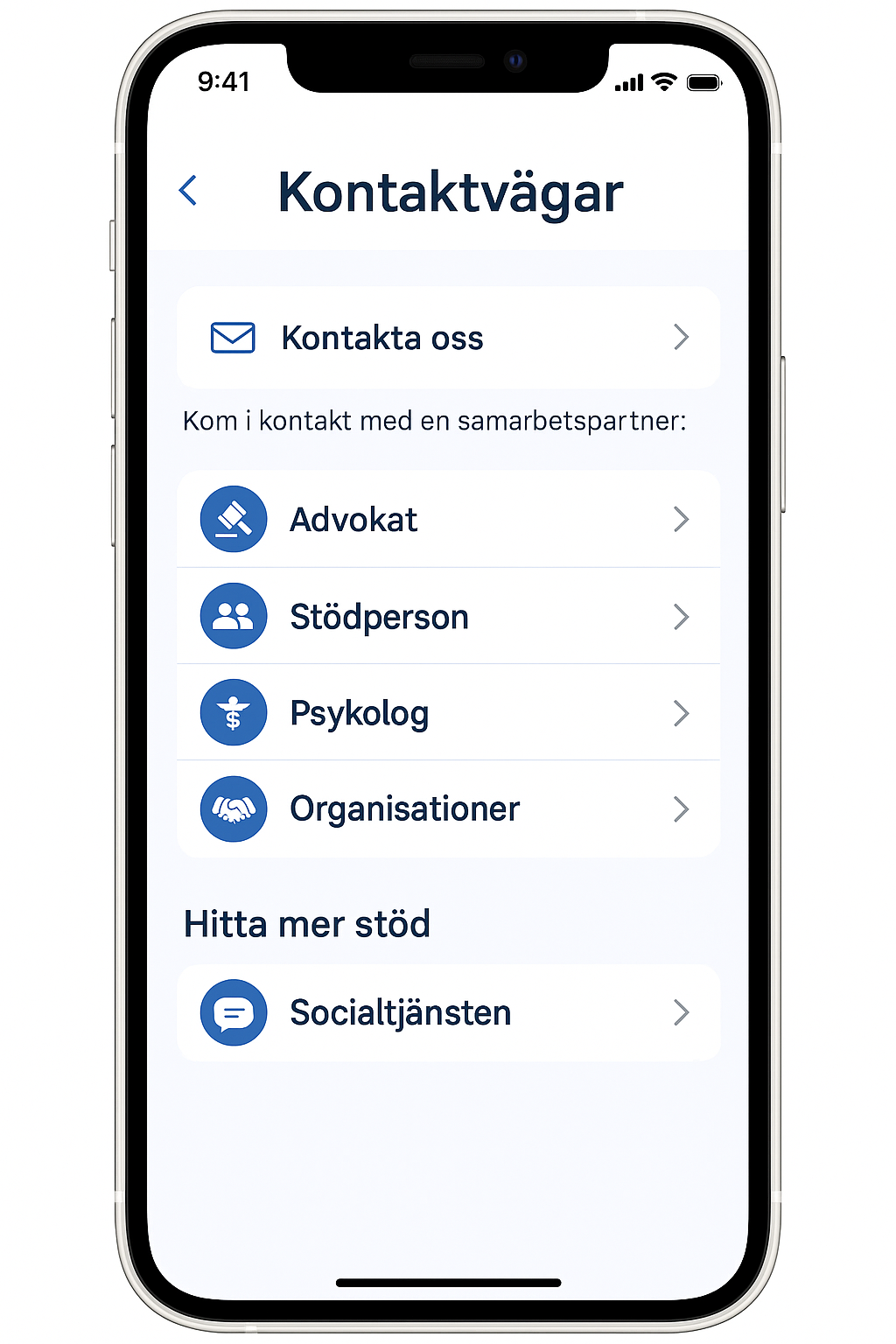
Task: Open the Kontakta oss row
Action: (448, 338)
